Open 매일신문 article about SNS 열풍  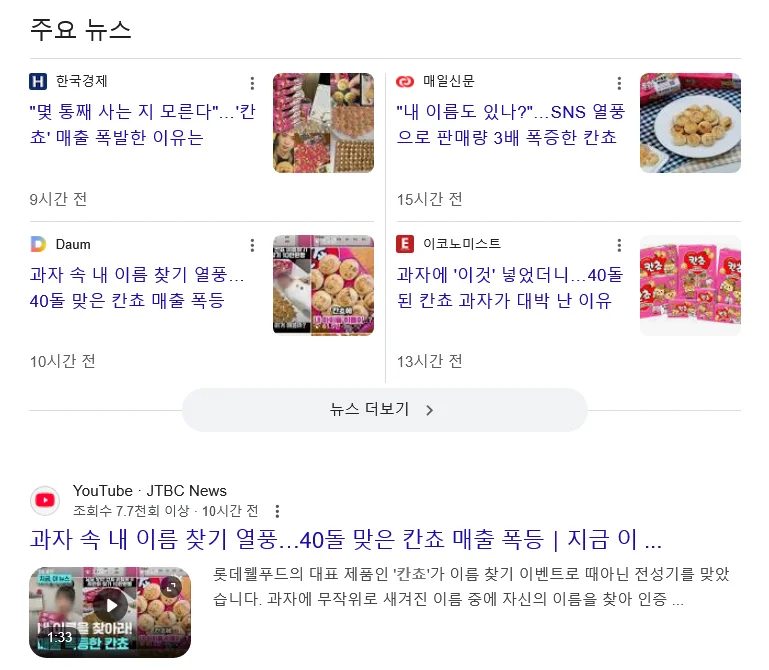point(506,125)
